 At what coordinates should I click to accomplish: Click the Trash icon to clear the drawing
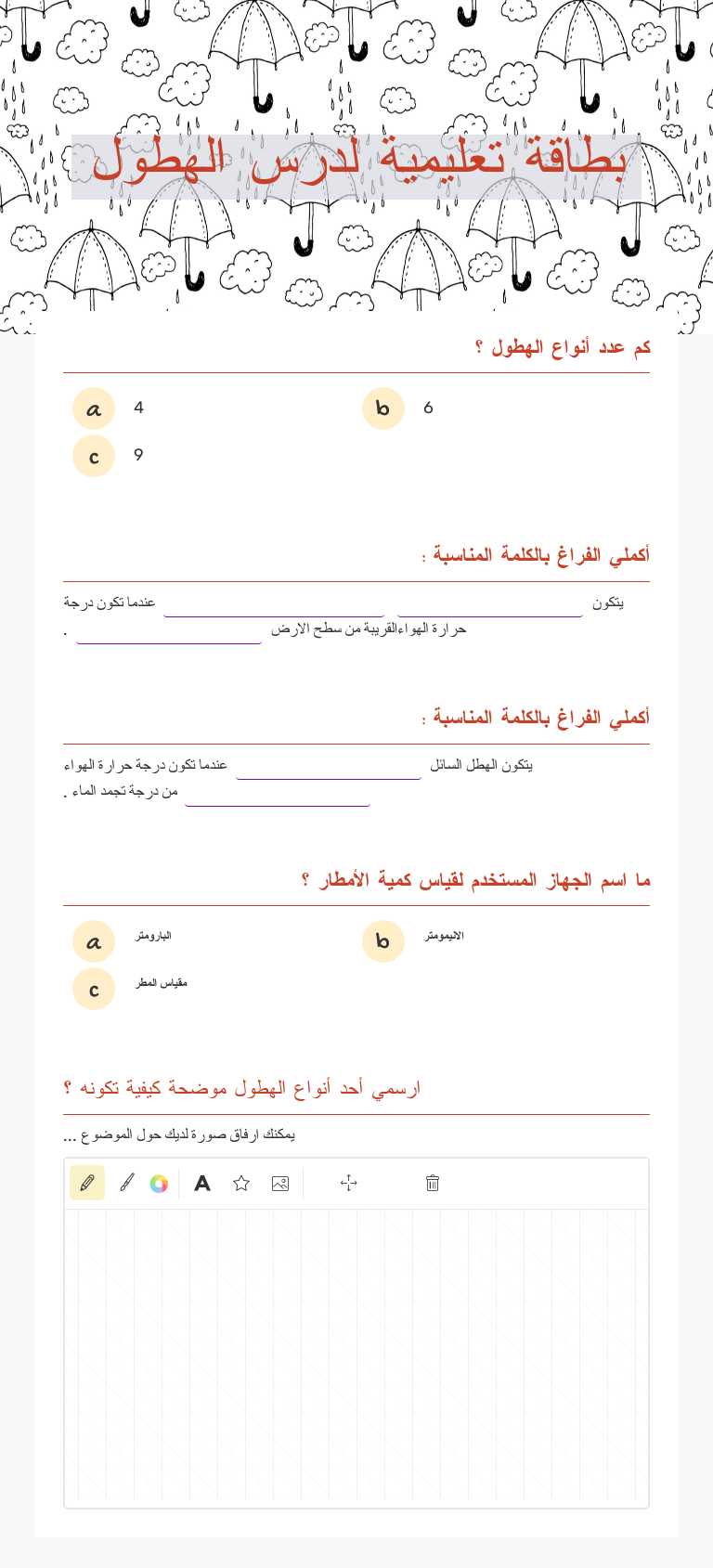pyautogui.click(x=432, y=1183)
